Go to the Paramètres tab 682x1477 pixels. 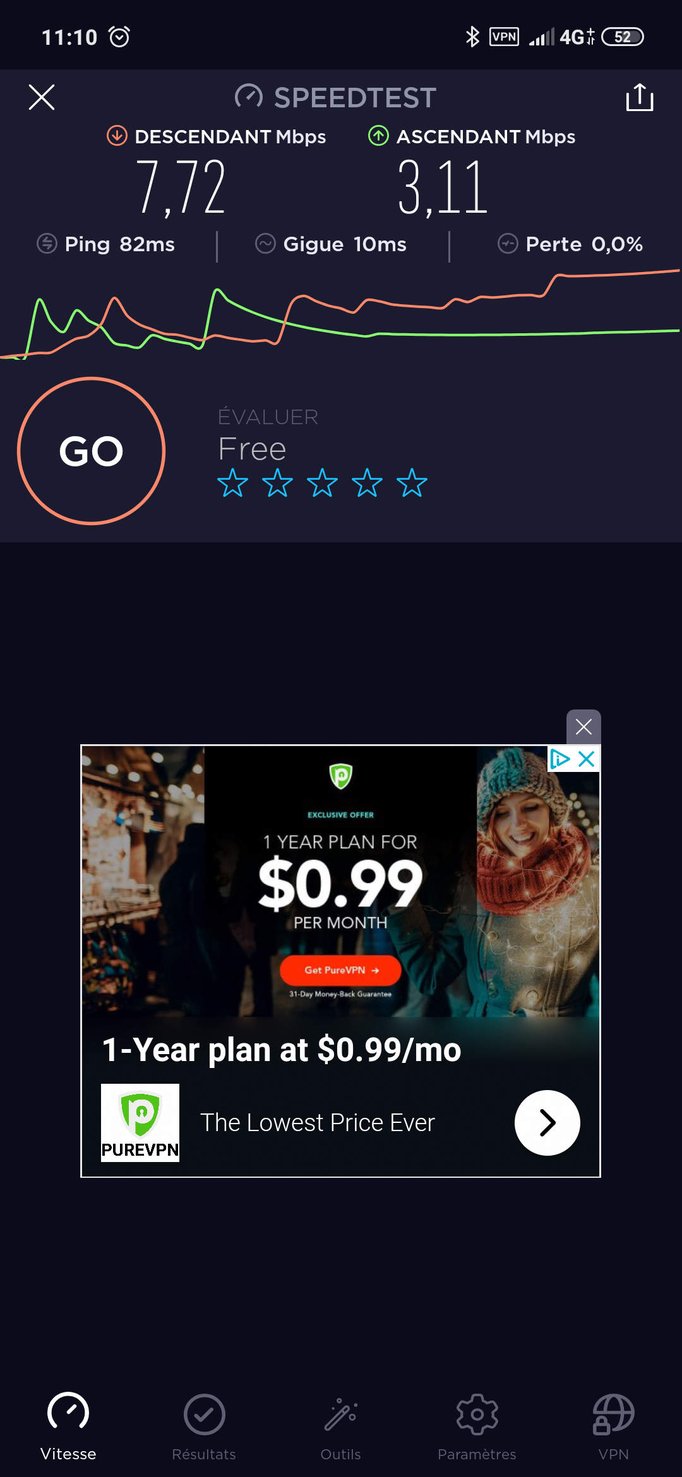point(477,1427)
